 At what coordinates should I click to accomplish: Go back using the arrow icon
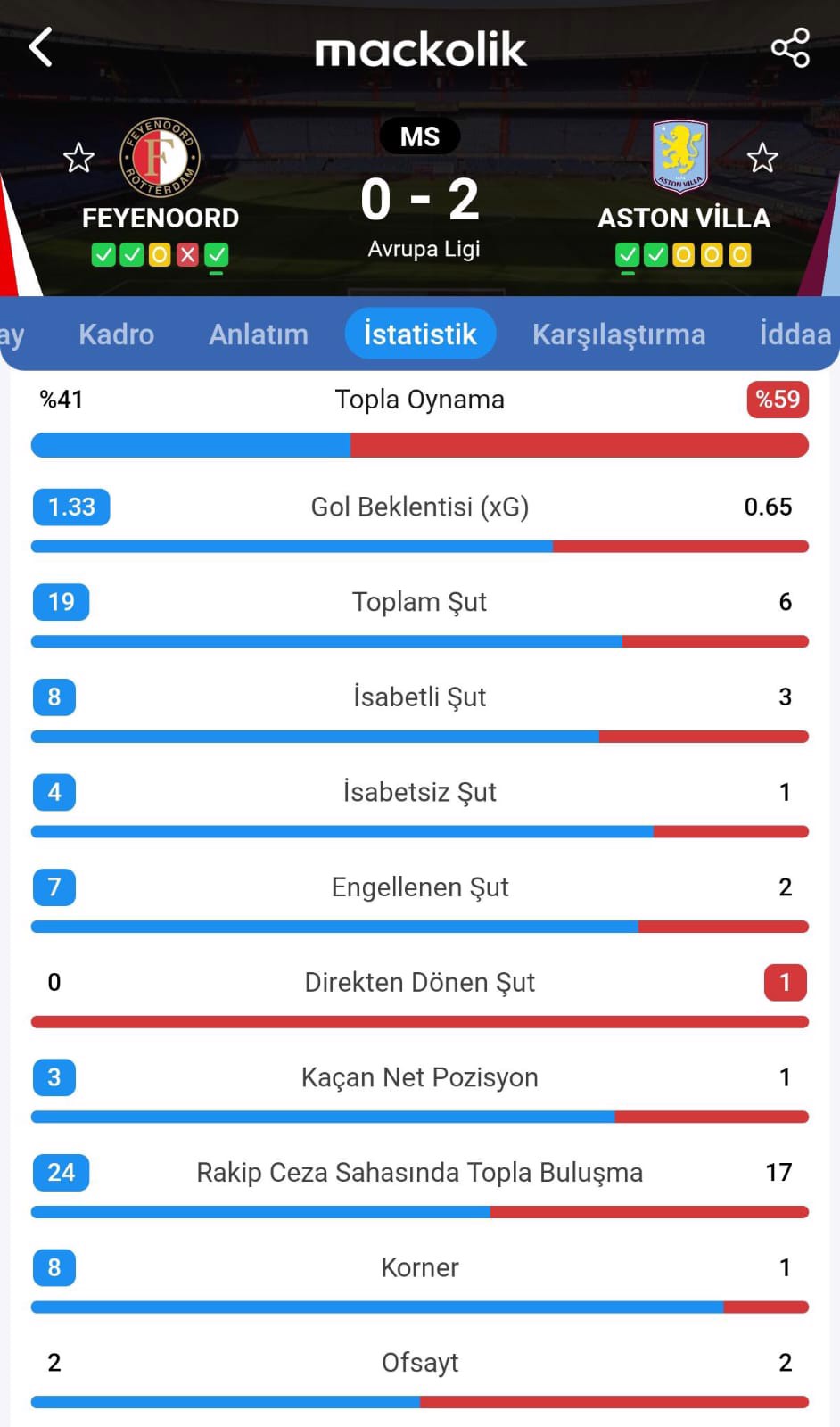(x=40, y=47)
